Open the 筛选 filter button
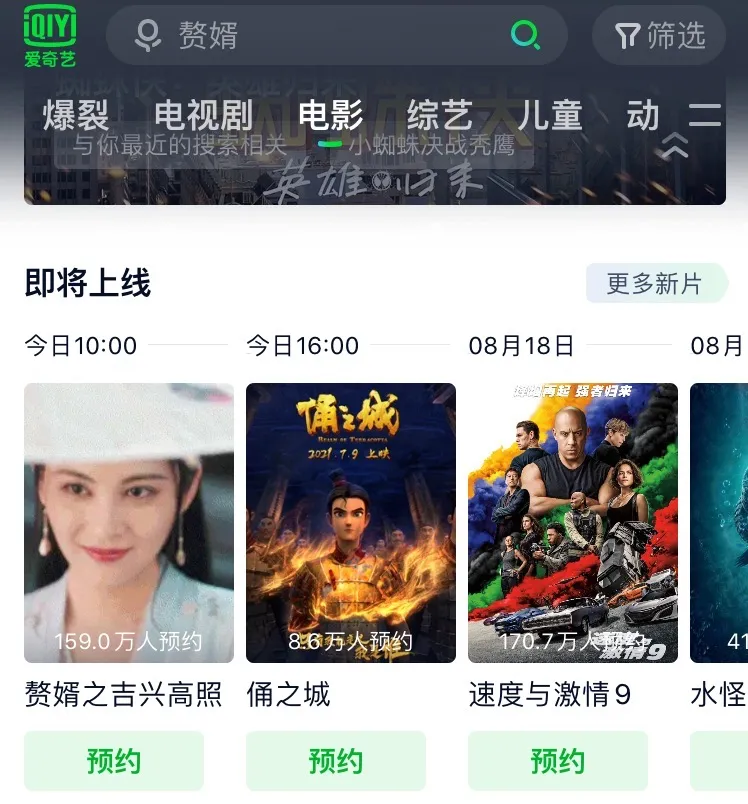Image resolution: width=748 pixels, height=804 pixels. (x=662, y=36)
